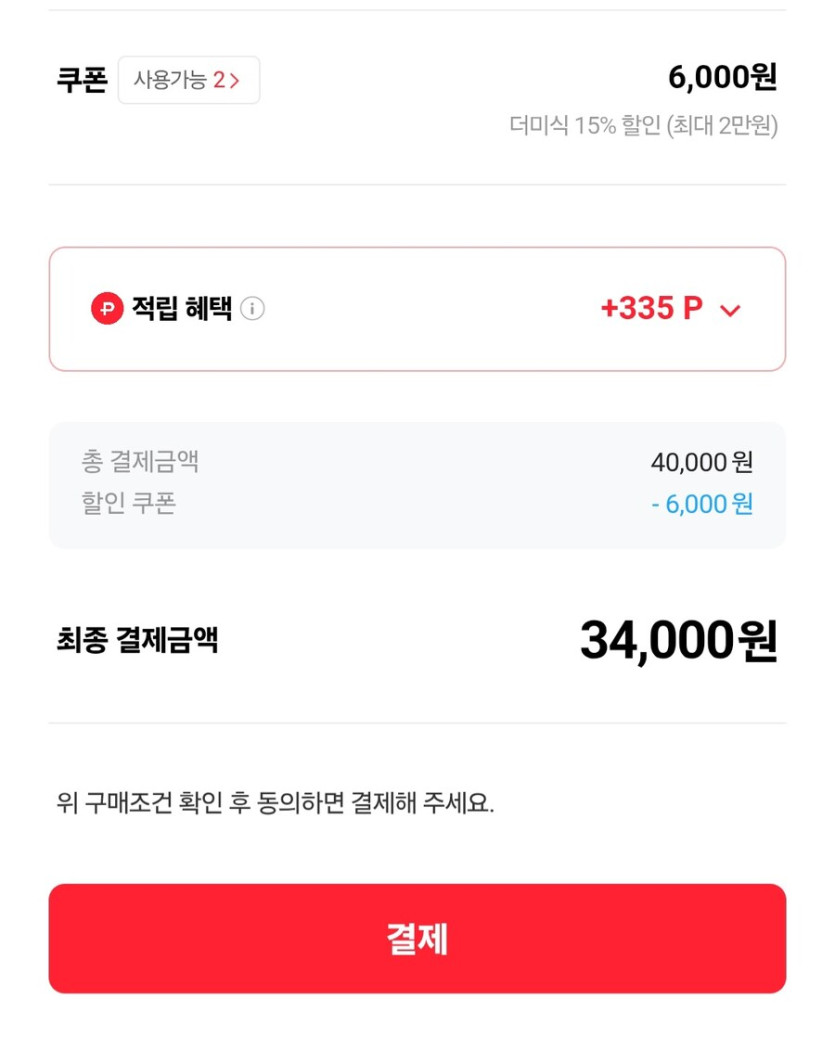Image resolution: width=835 pixels, height=1037 pixels.
Task: Select the 쿠폰 label
Action: [81, 80]
